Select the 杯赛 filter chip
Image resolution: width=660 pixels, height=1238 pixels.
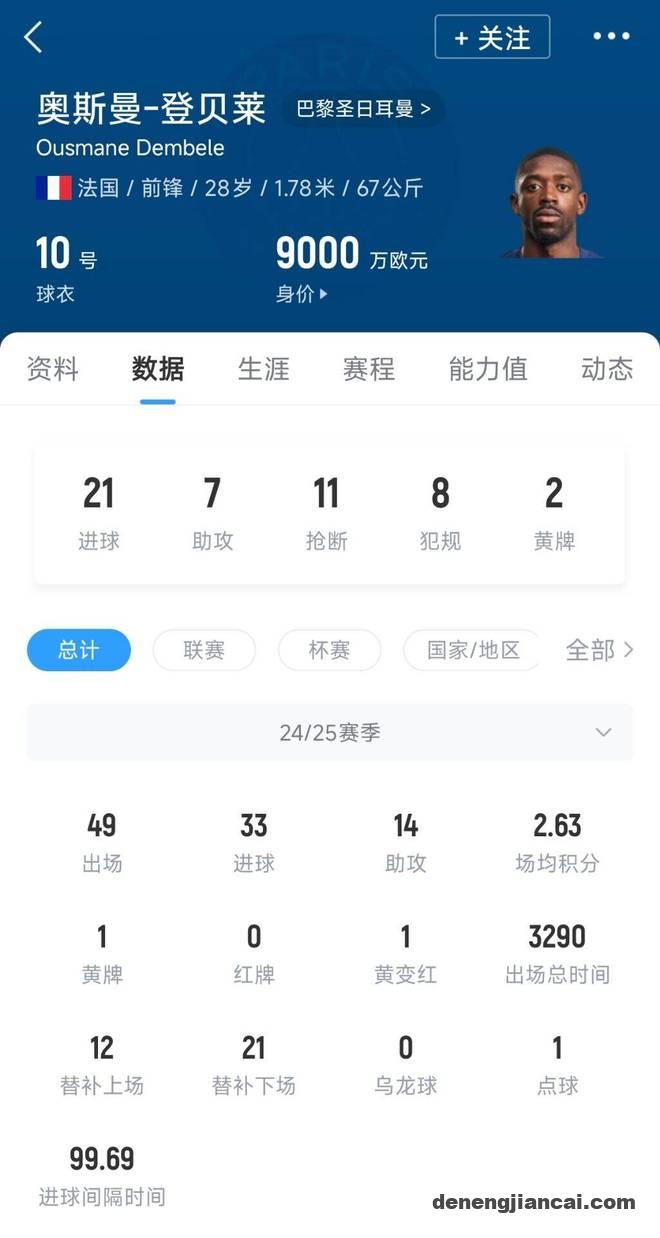click(x=329, y=650)
